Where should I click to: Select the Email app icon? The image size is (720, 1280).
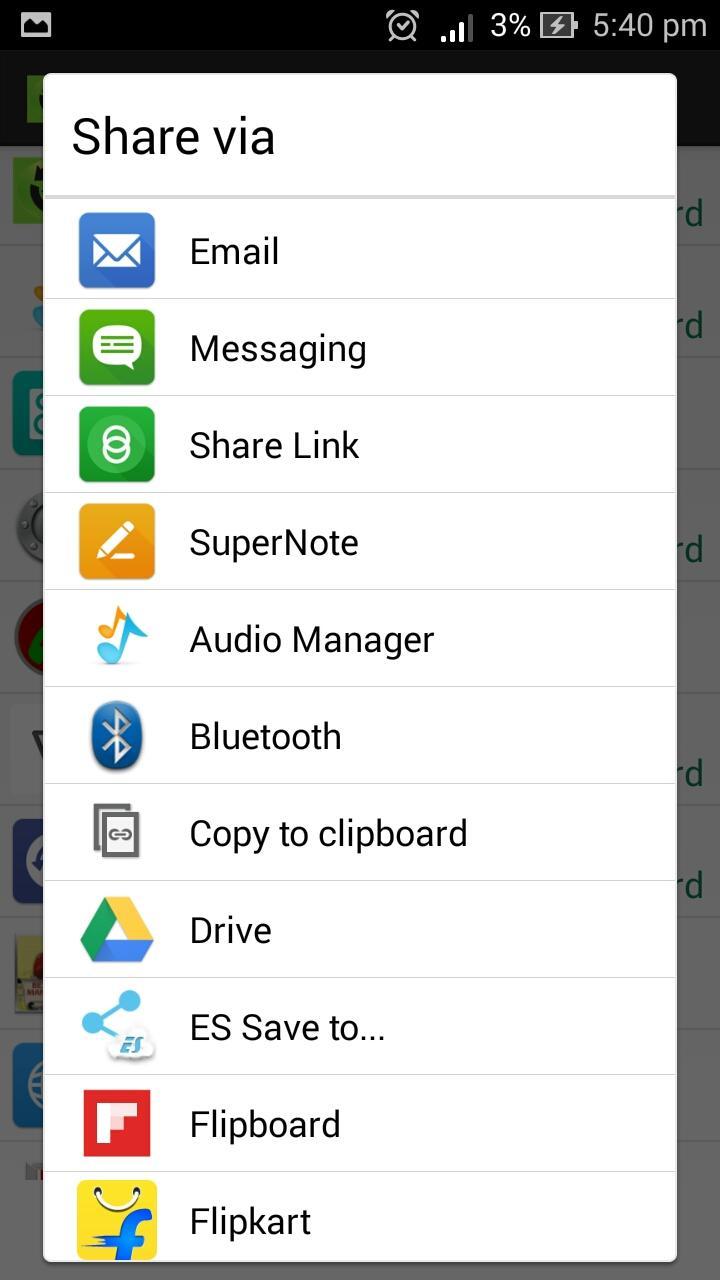click(x=116, y=250)
